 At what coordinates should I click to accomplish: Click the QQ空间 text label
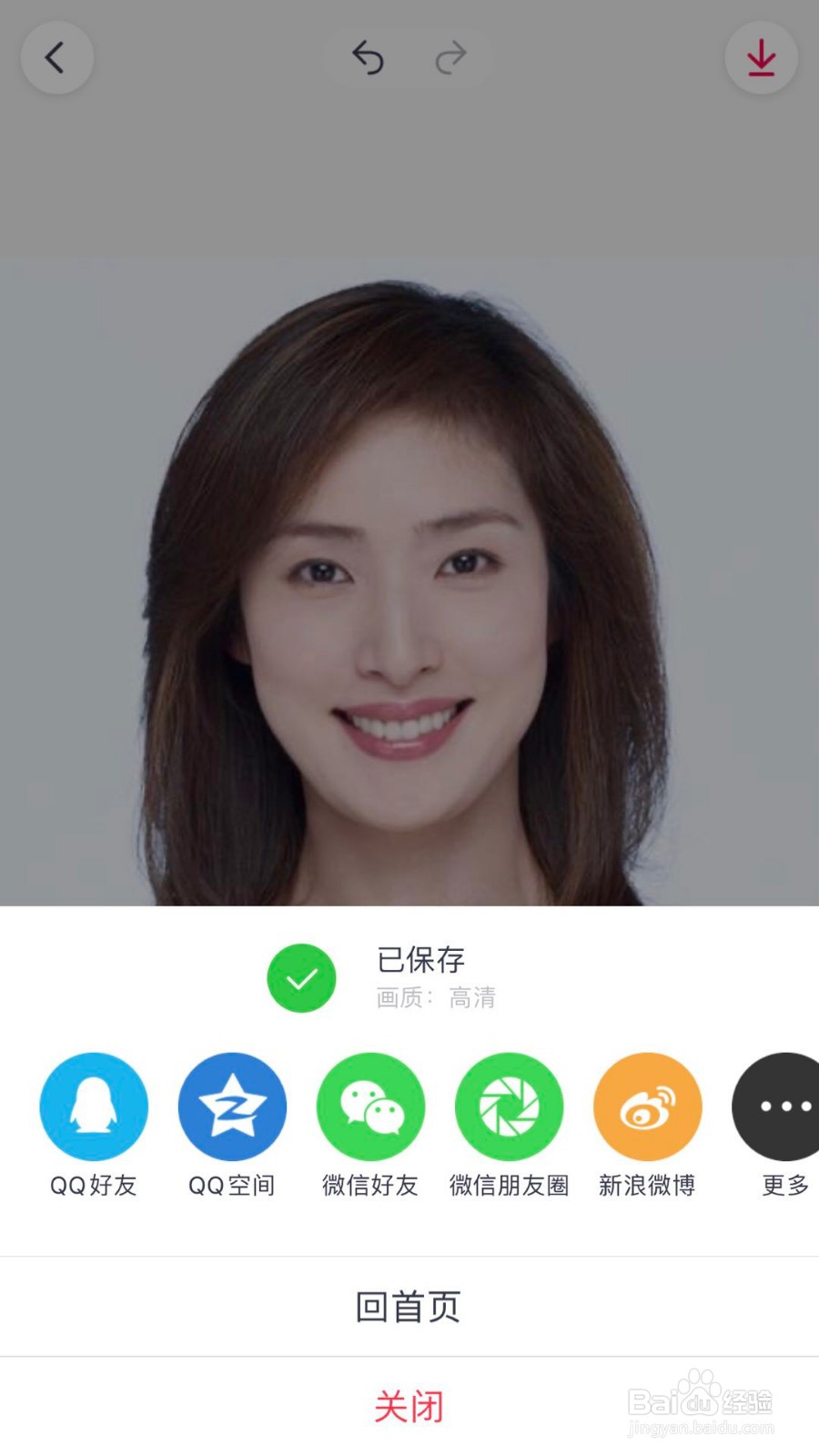point(232,1185)
